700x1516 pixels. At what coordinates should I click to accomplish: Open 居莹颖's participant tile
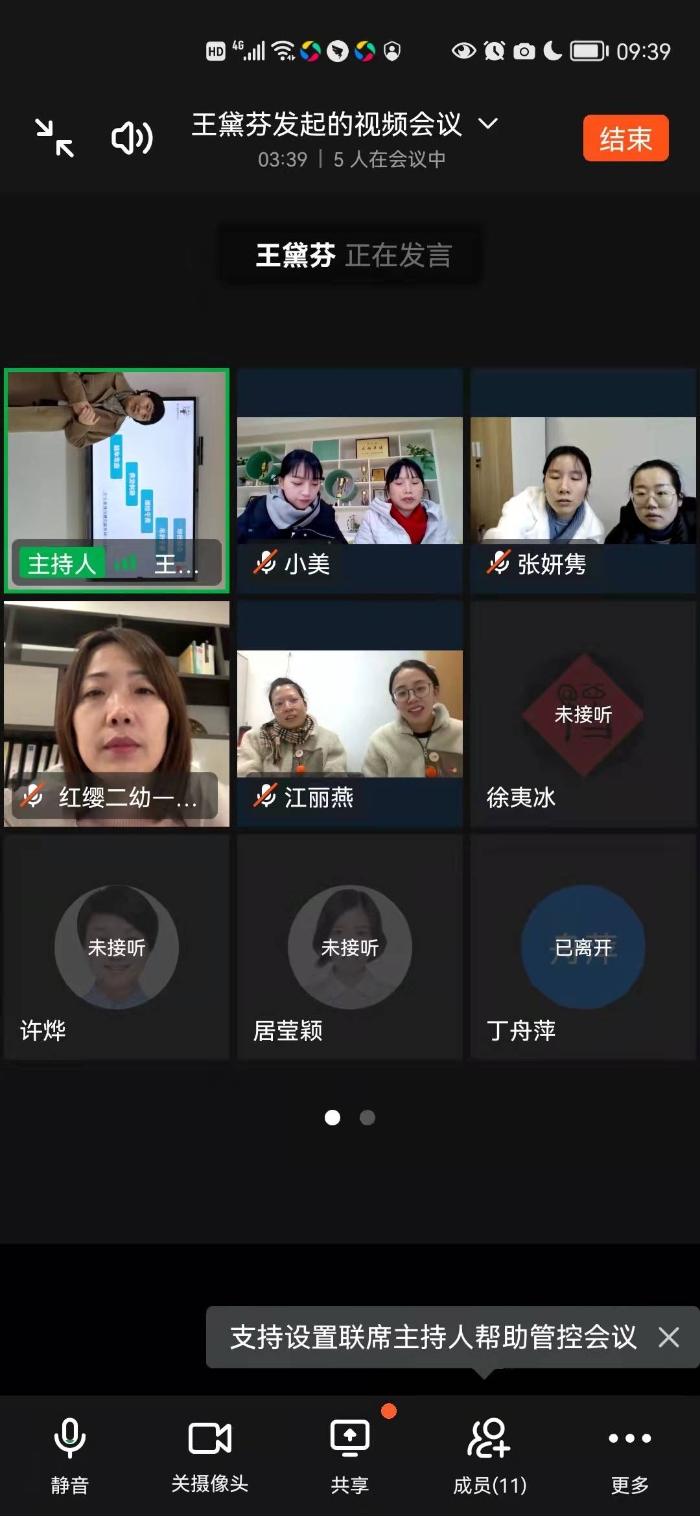pyautogui.click(x=350, y=947)
